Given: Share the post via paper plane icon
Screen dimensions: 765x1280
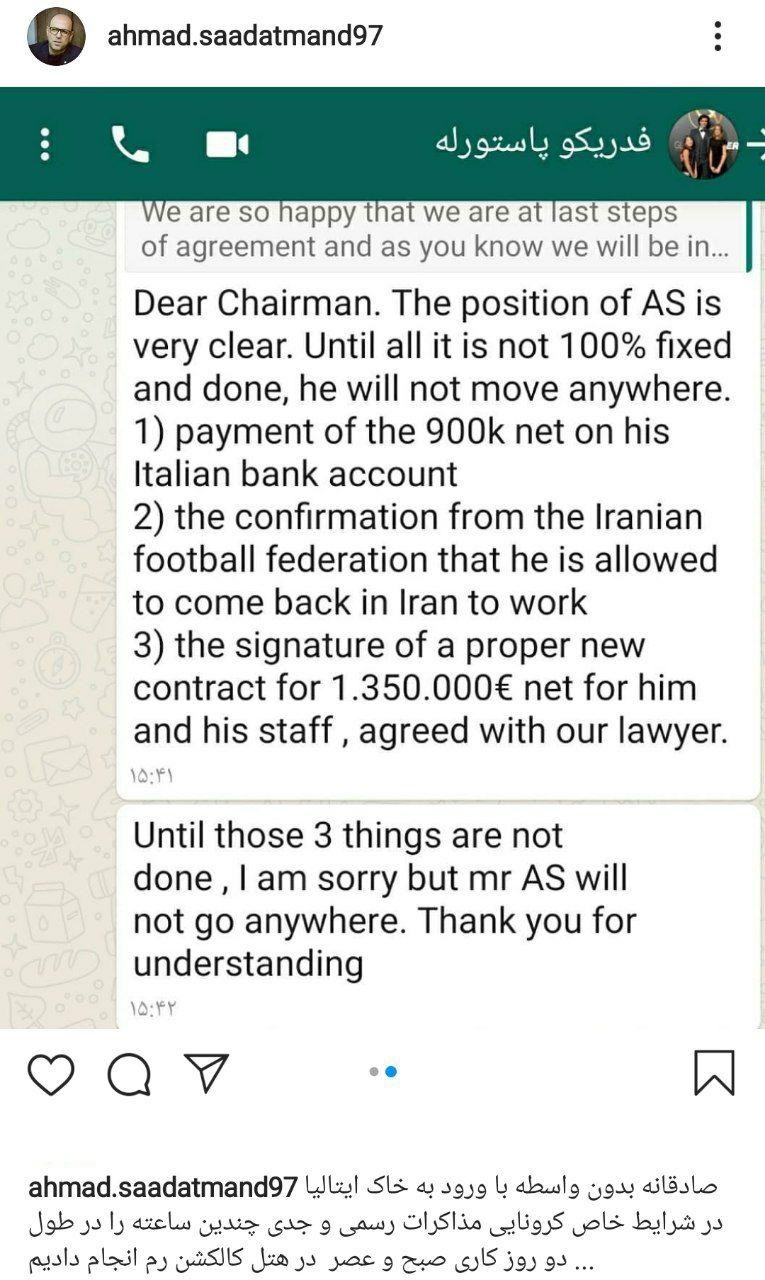Looking at the screenshot, I should coord(206,1072).
